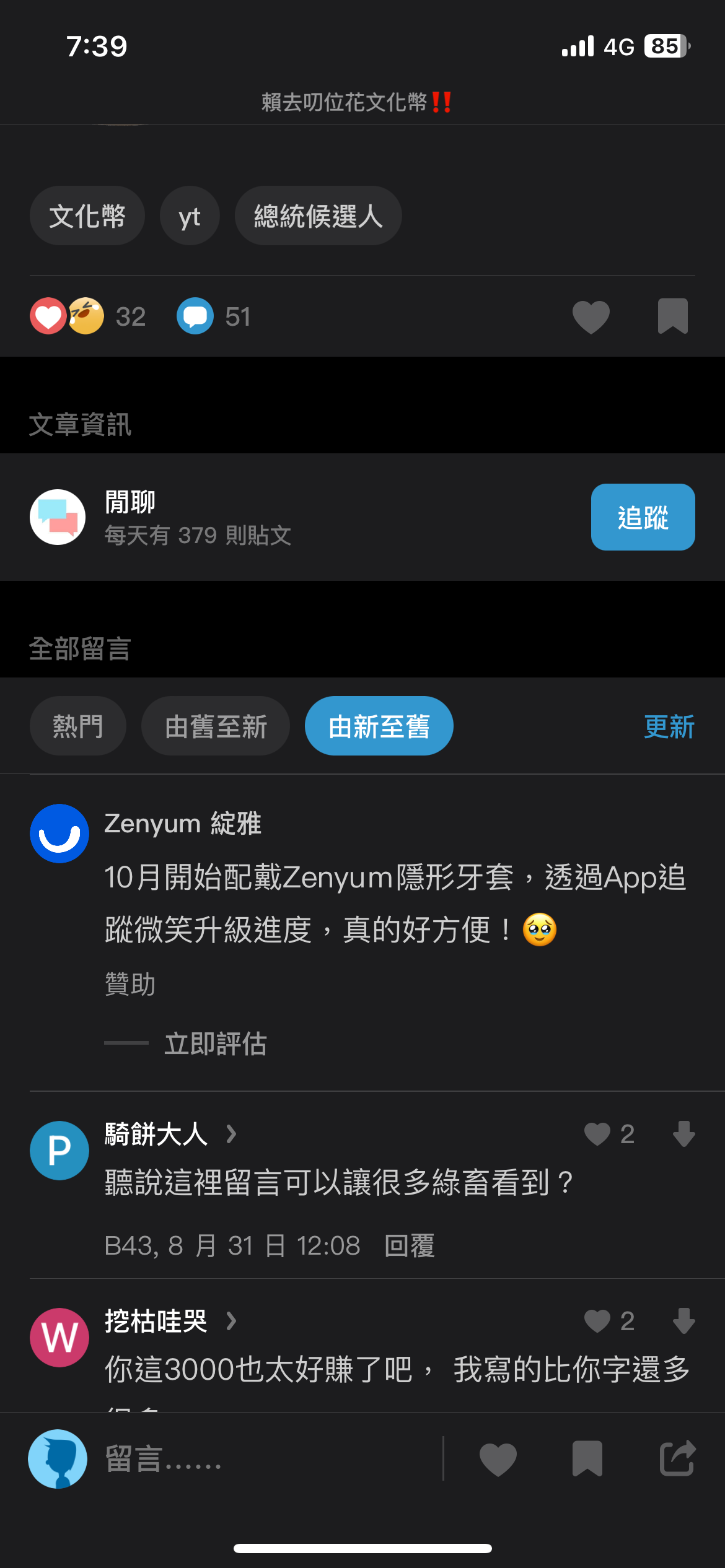Follow the 閒聊 board with 追蹤
Image resolution: width=725 pixels, height=1568 pixels.
pyautogui.click(x=643, y=517)
